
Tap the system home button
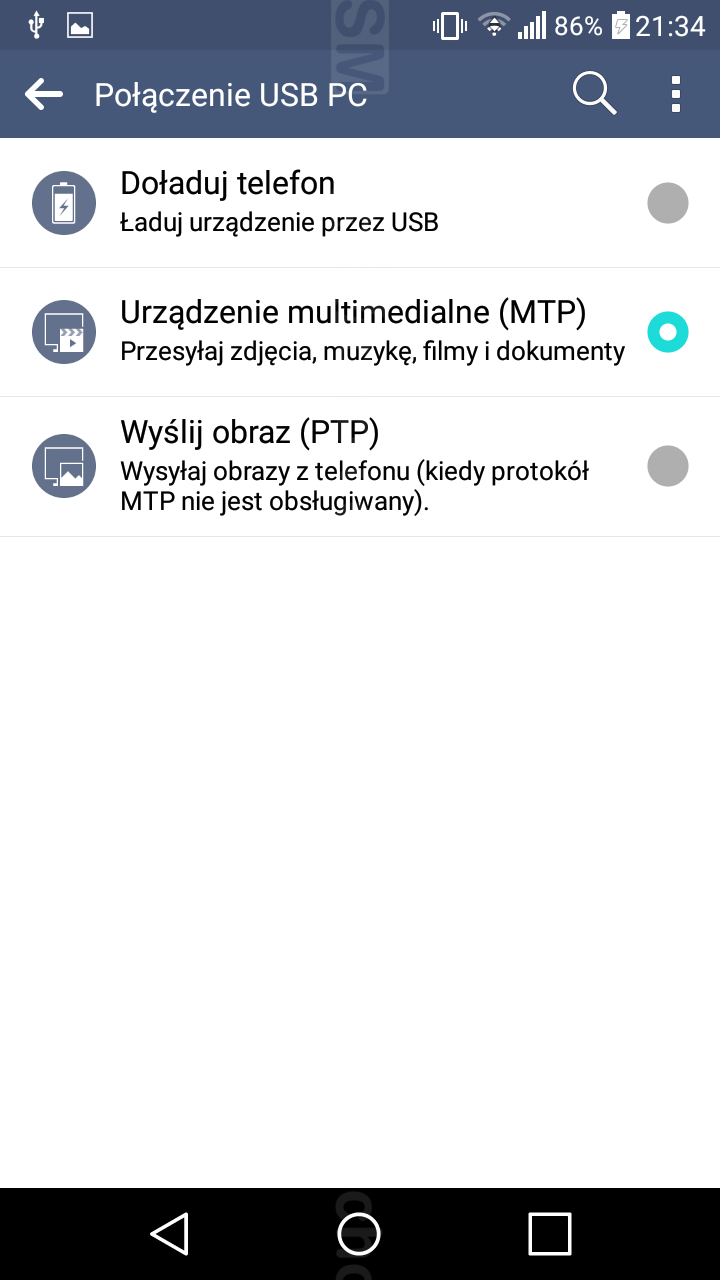(359, 1233)
